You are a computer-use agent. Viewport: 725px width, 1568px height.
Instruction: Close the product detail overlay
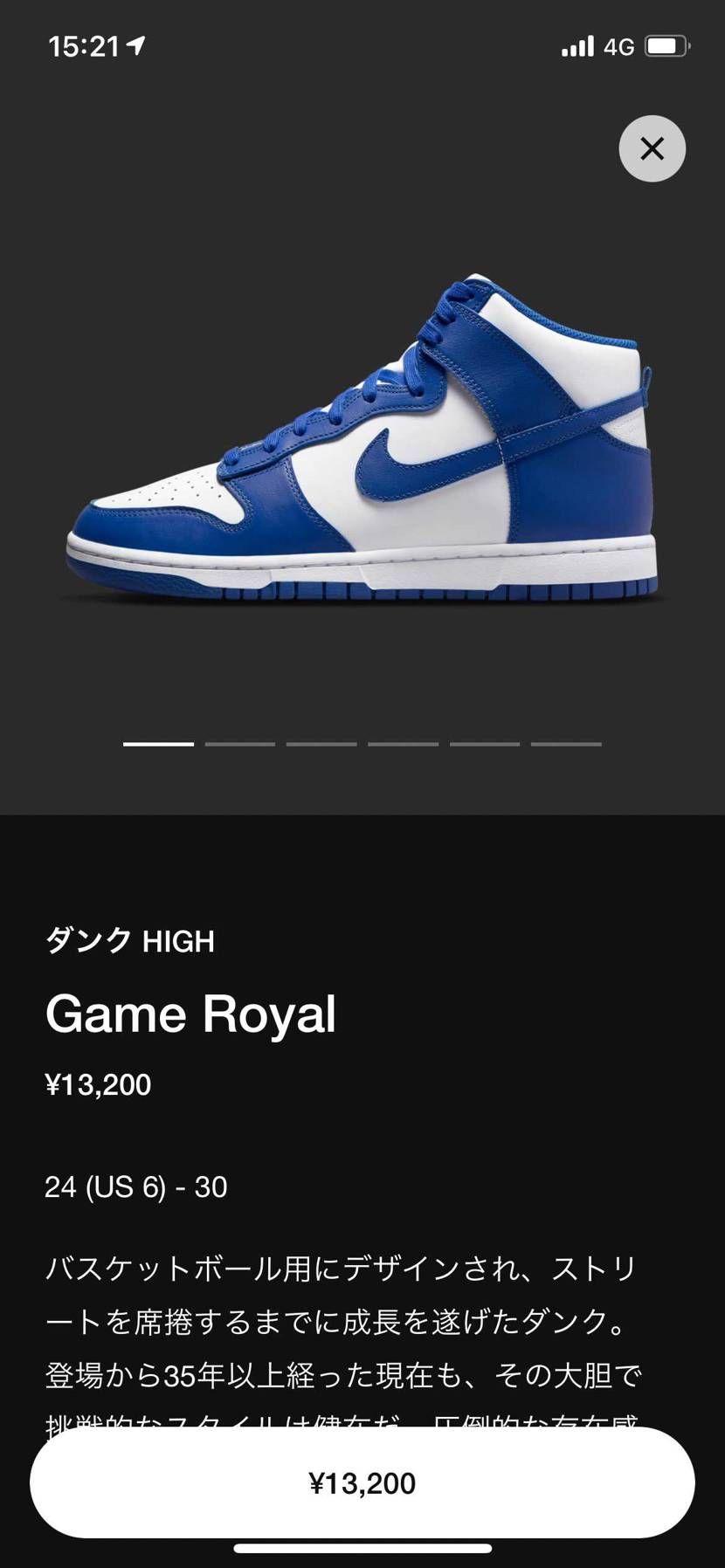[x=652, y=148]
